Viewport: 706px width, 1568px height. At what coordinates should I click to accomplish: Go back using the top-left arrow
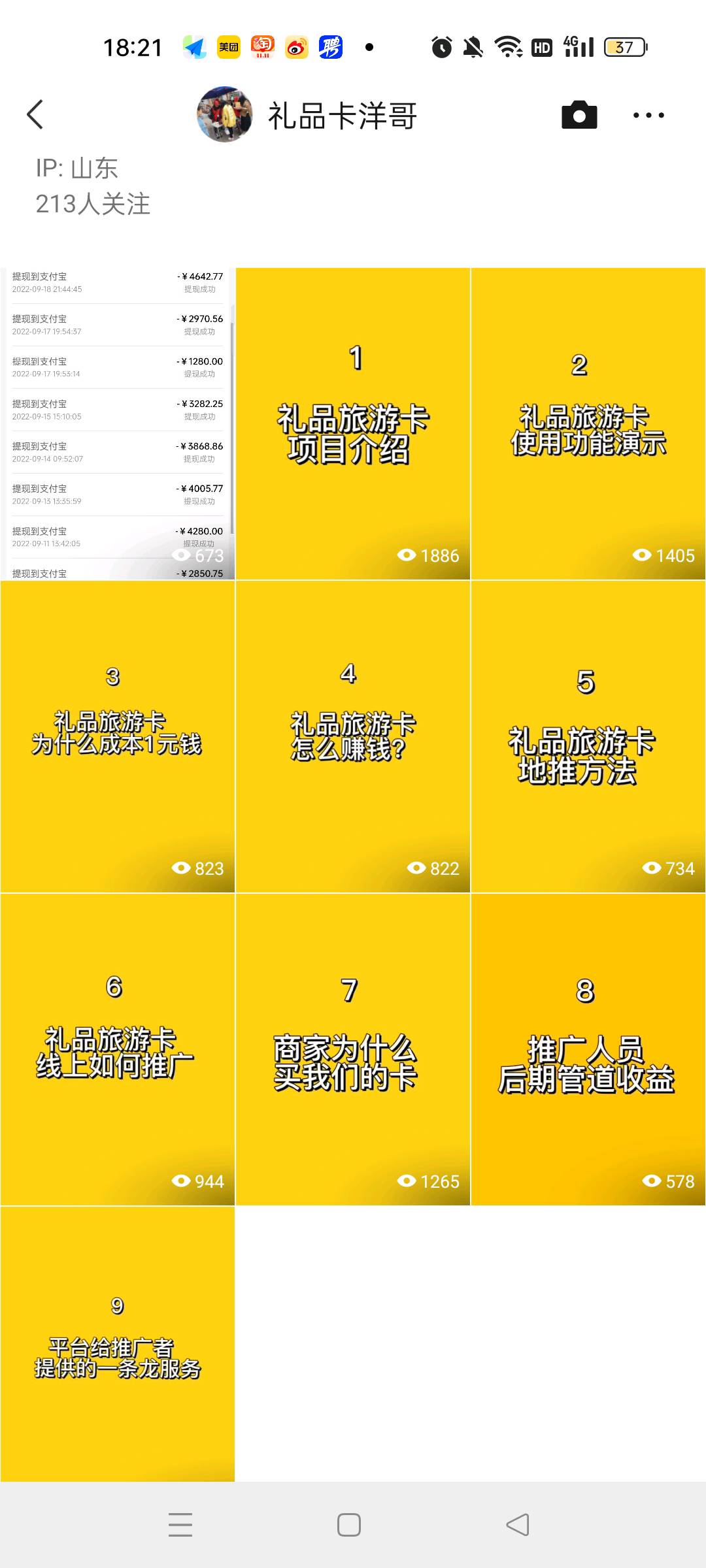pyautogui.click(x=35, y=115)
